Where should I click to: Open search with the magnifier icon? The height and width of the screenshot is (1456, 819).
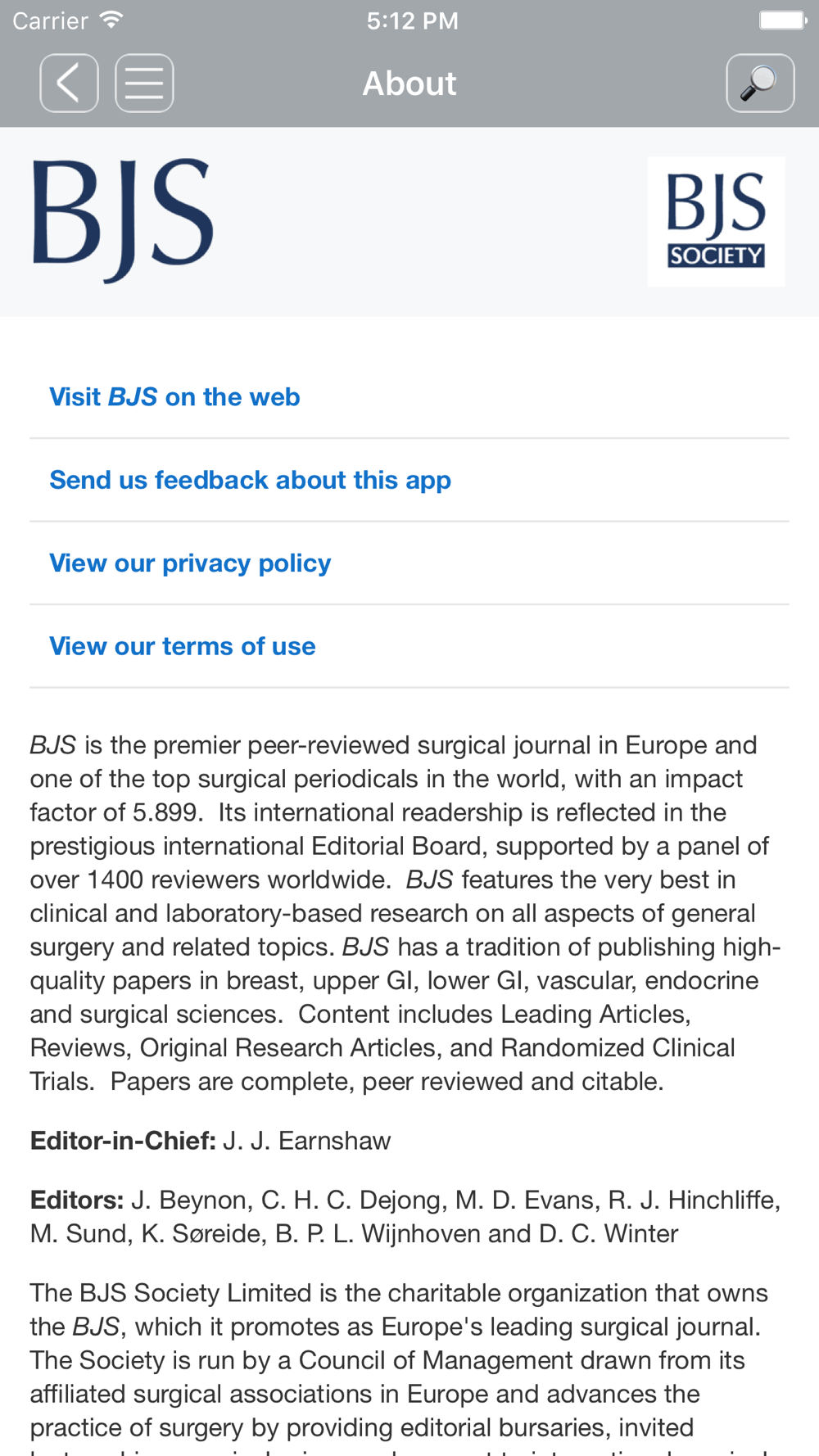(760, 84)
